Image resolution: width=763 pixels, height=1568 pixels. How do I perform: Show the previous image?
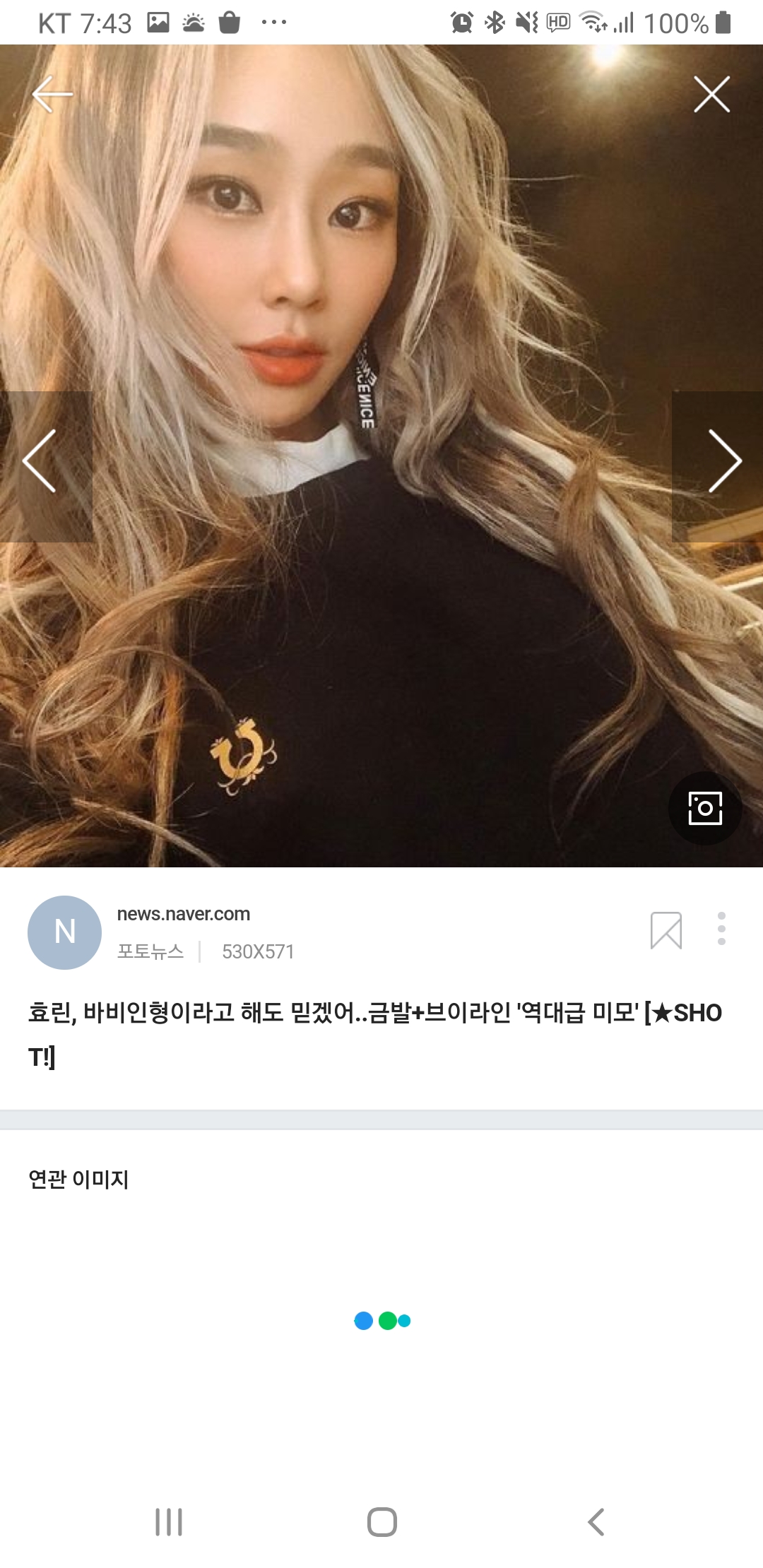[41, 461]
